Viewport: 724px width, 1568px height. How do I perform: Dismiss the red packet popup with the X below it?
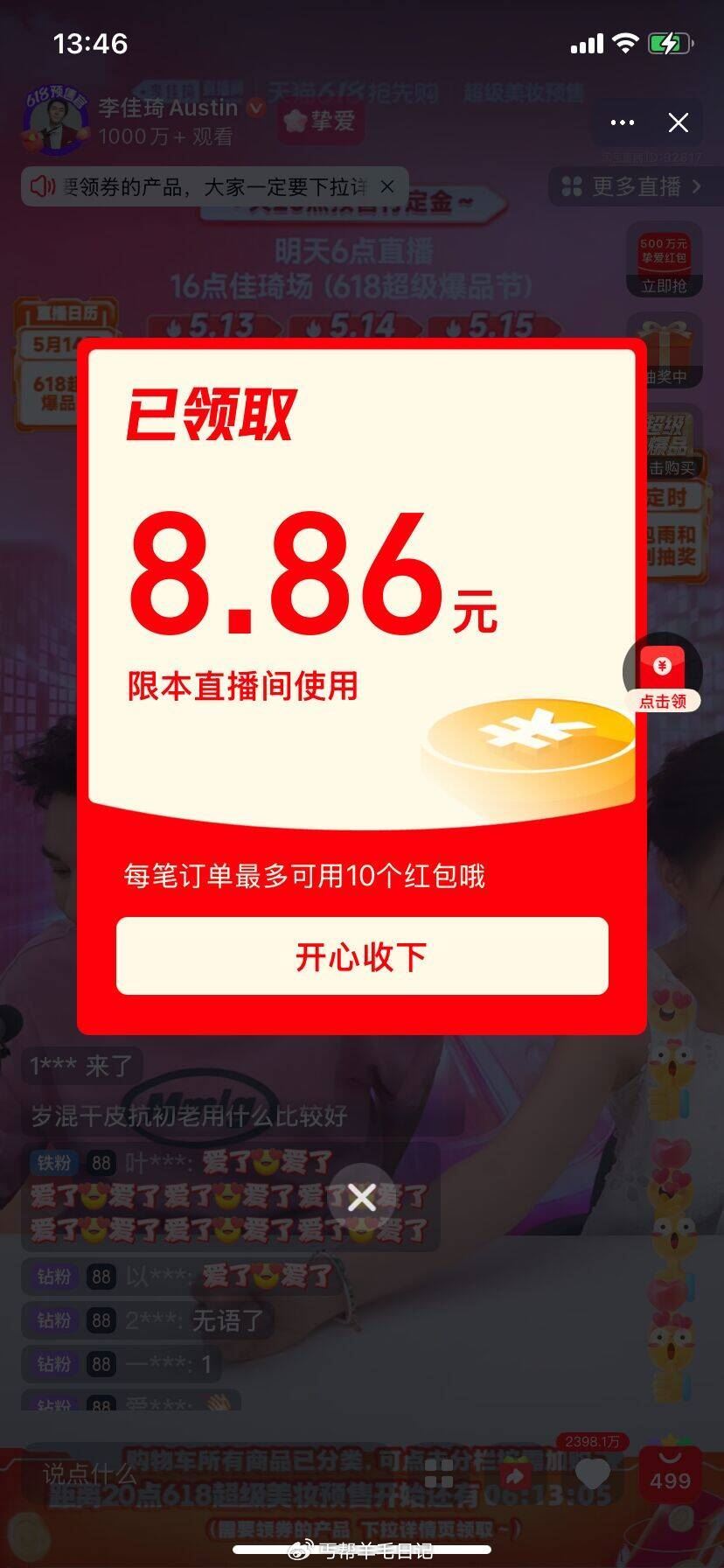pos(362,1198)
